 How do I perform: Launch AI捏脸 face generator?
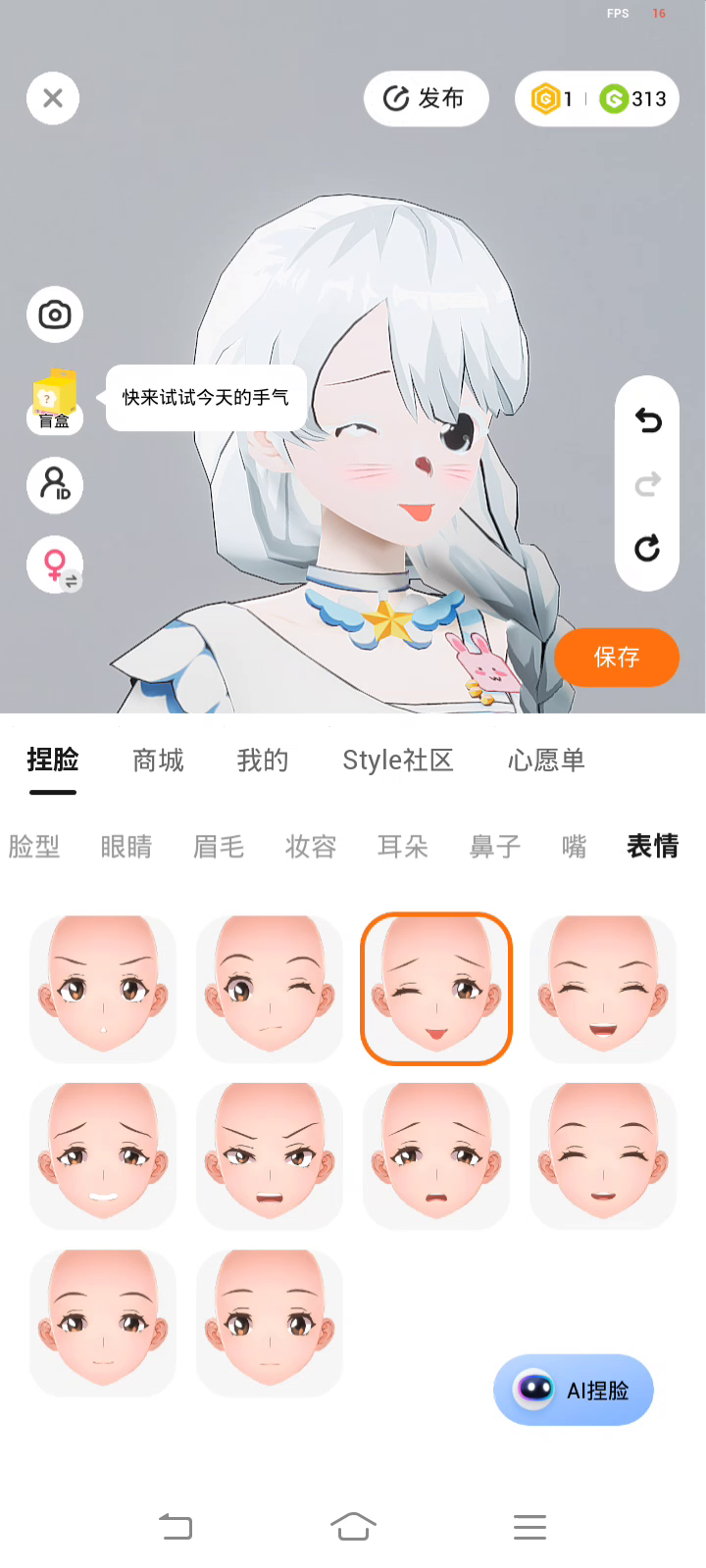574,1390
